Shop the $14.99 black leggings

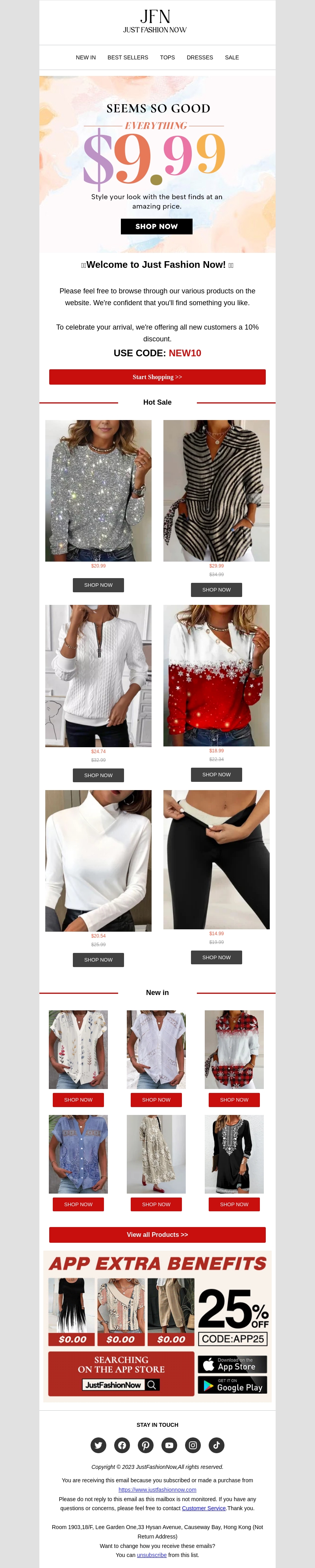click(216, 958)
